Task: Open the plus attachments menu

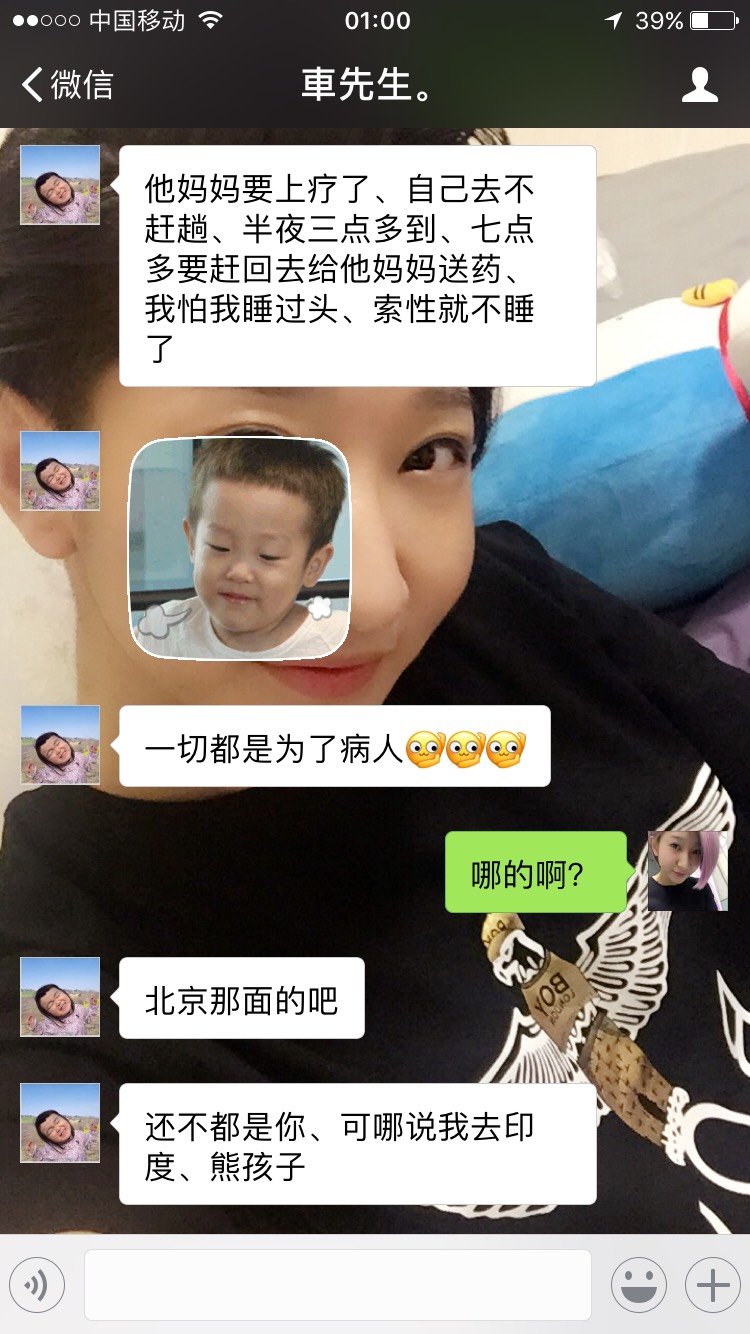Action: click(712, 1285)
